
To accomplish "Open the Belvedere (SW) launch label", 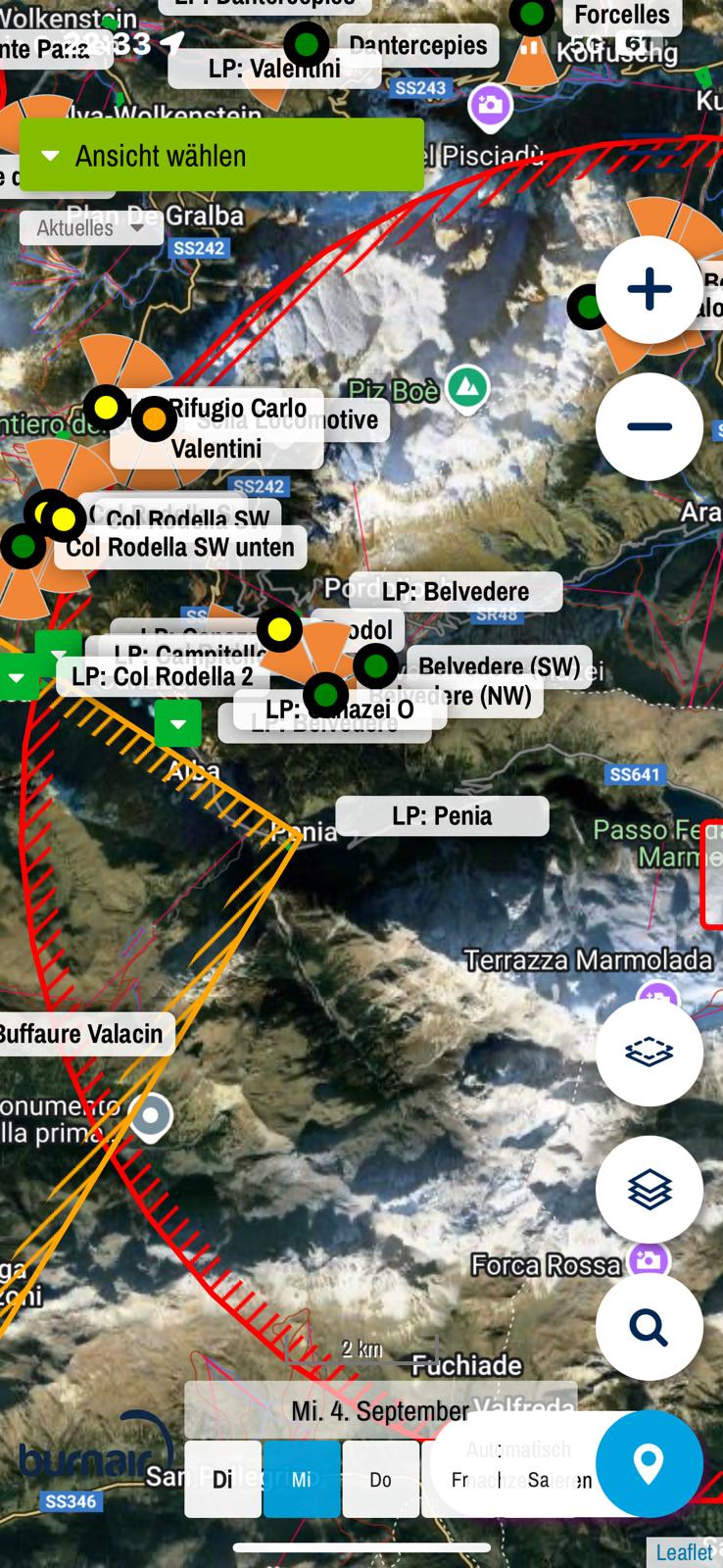I will [x=499, y=666].
